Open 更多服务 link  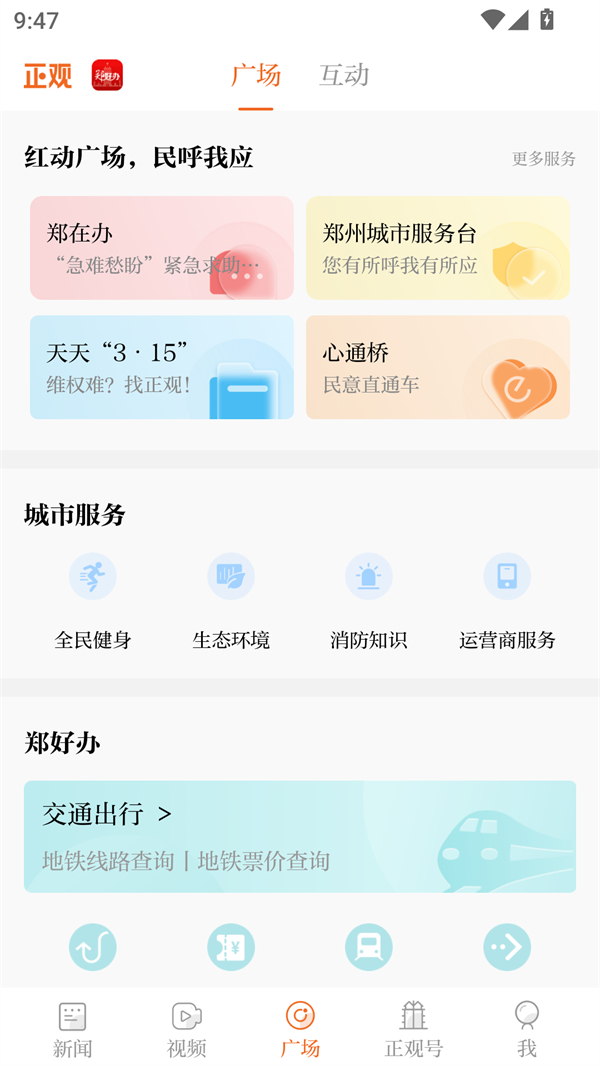click(x=544, y=158)
